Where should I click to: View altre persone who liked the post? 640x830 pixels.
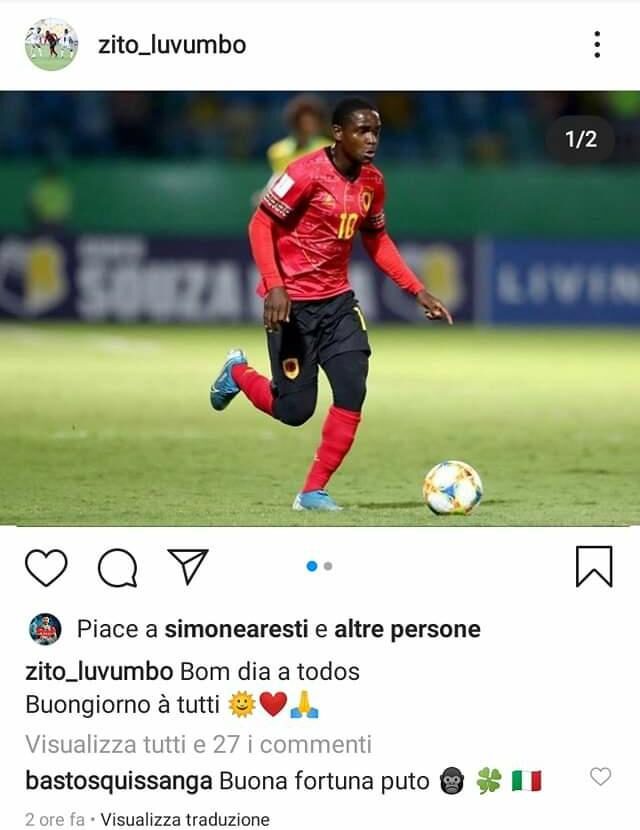[x=407, y=629]
